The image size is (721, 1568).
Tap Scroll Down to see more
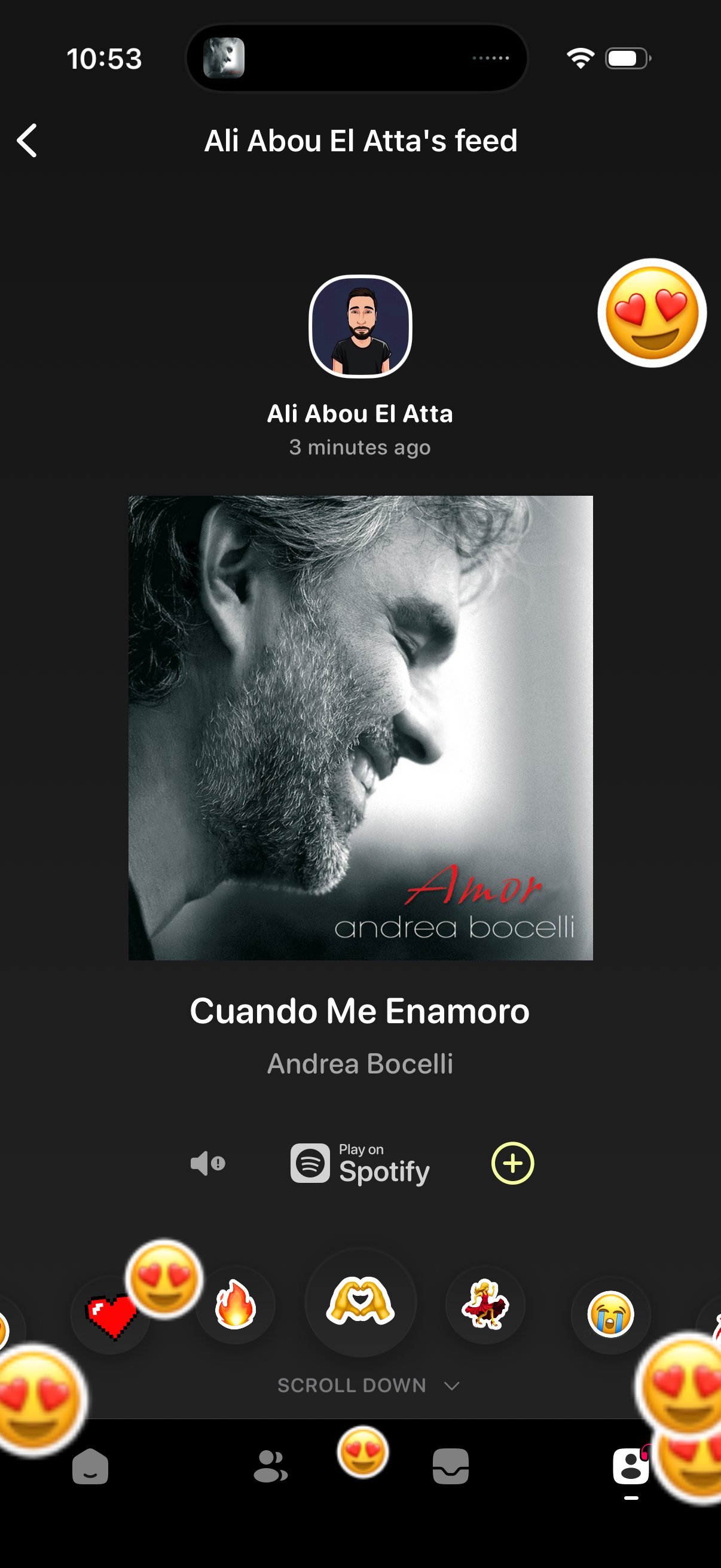tap(367, 1386)
